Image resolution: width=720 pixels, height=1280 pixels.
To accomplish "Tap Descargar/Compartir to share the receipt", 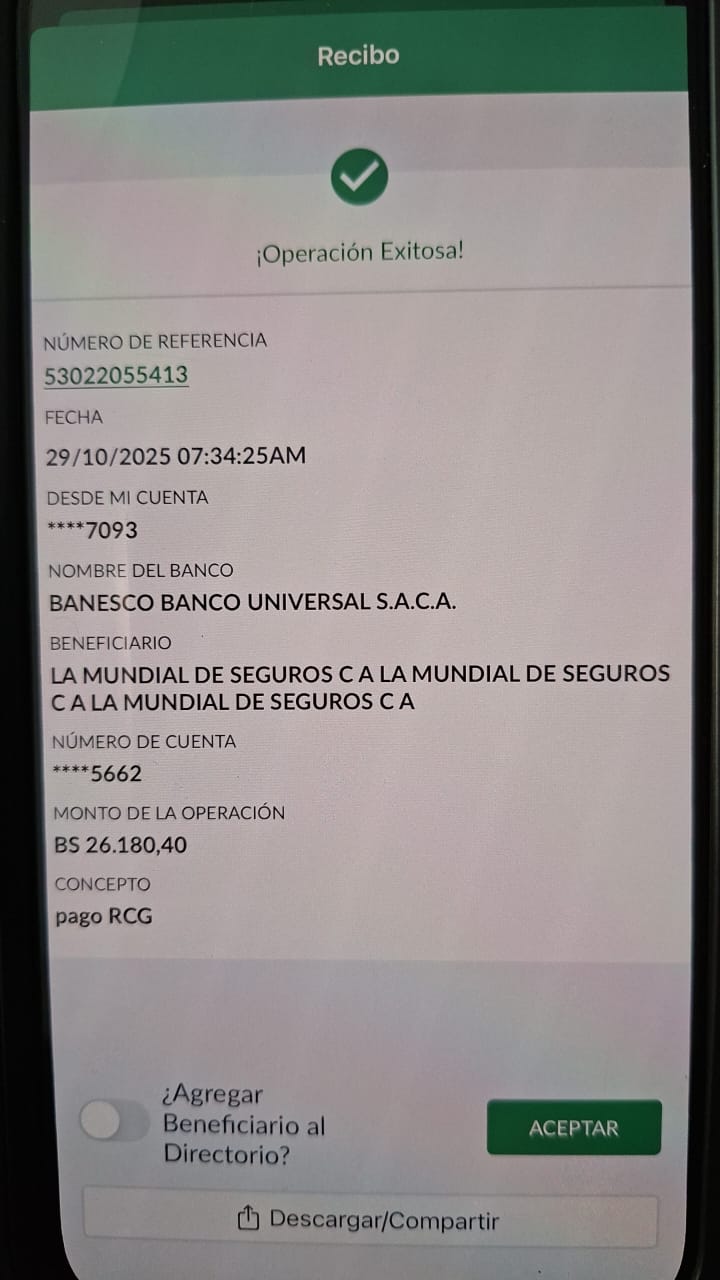I will coord(369,1220).
